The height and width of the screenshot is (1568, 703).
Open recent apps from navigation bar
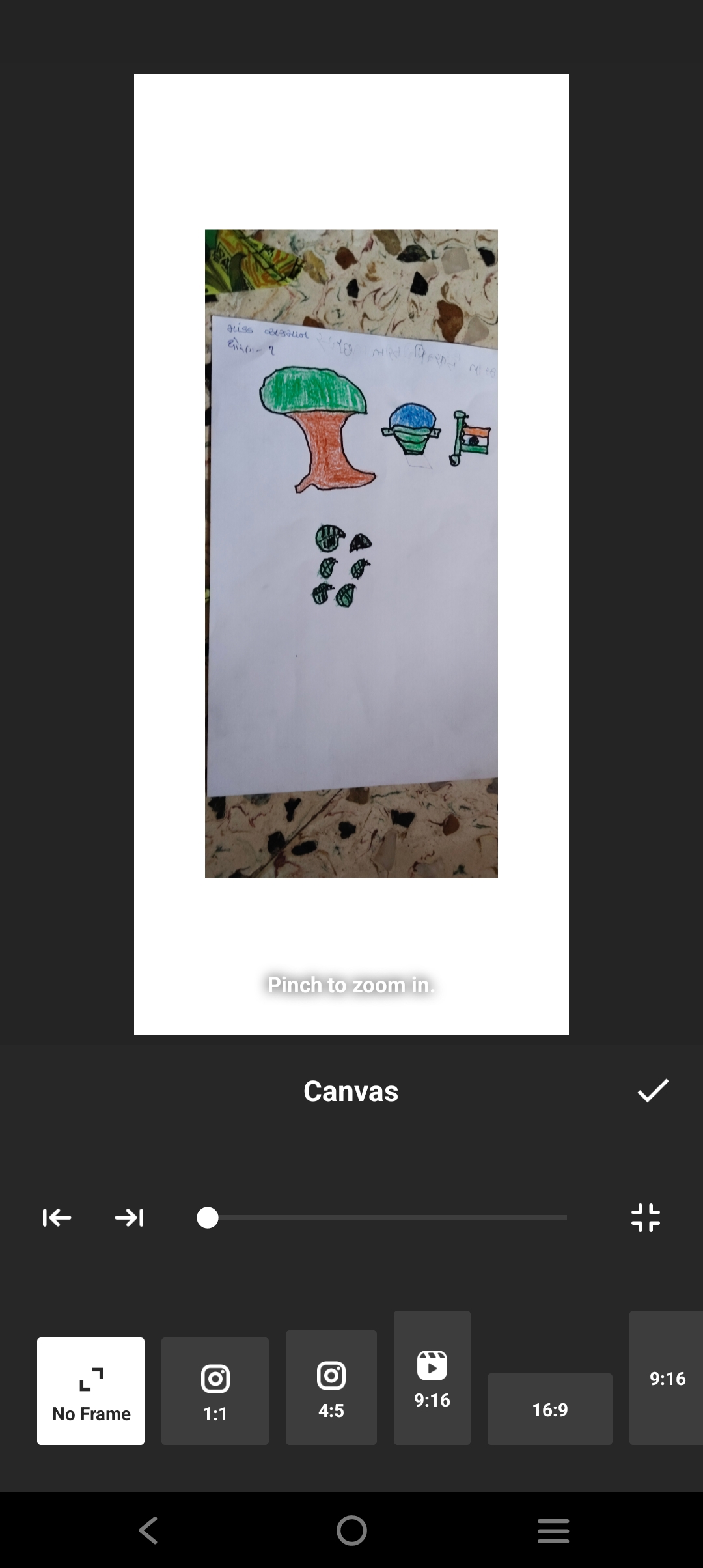553,1530
